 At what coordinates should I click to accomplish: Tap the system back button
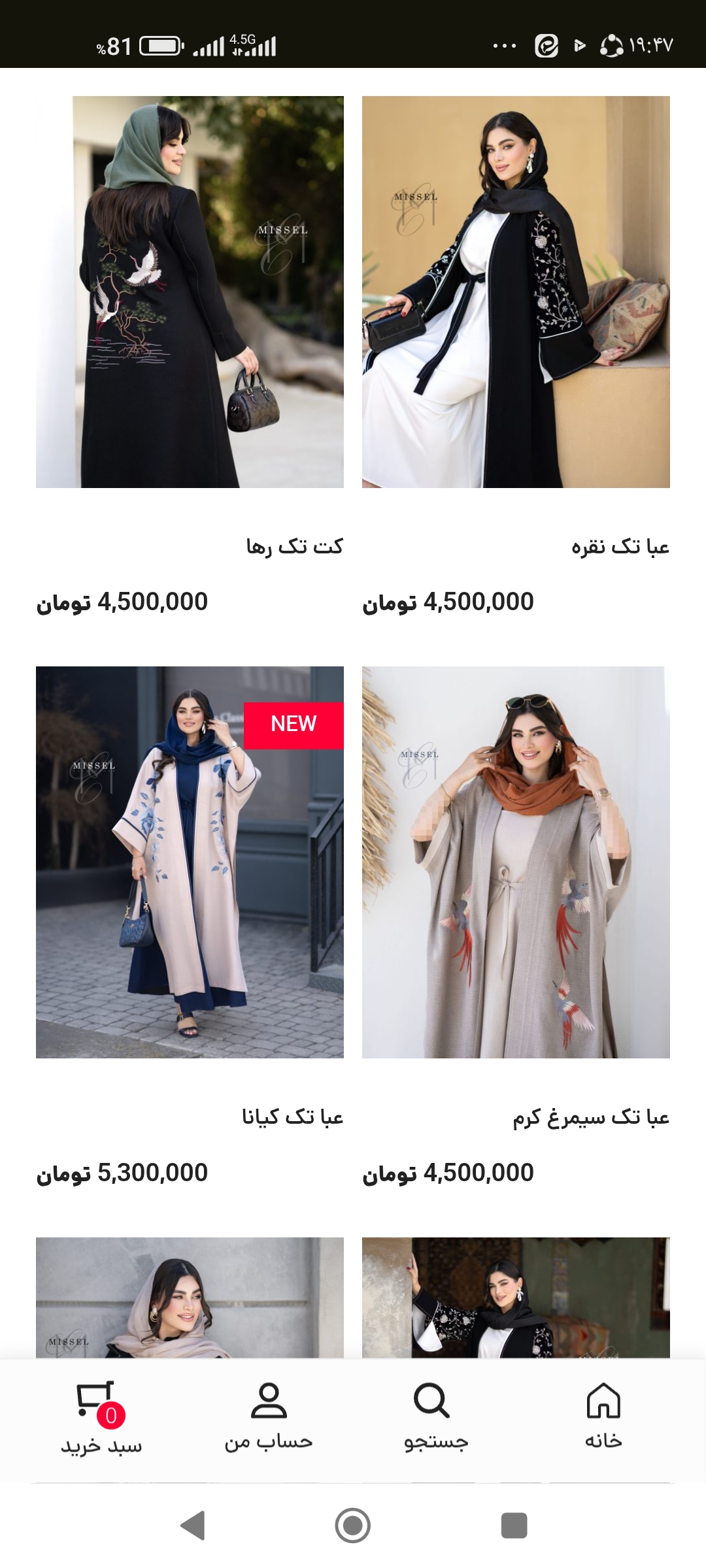tap(192, 1526)
